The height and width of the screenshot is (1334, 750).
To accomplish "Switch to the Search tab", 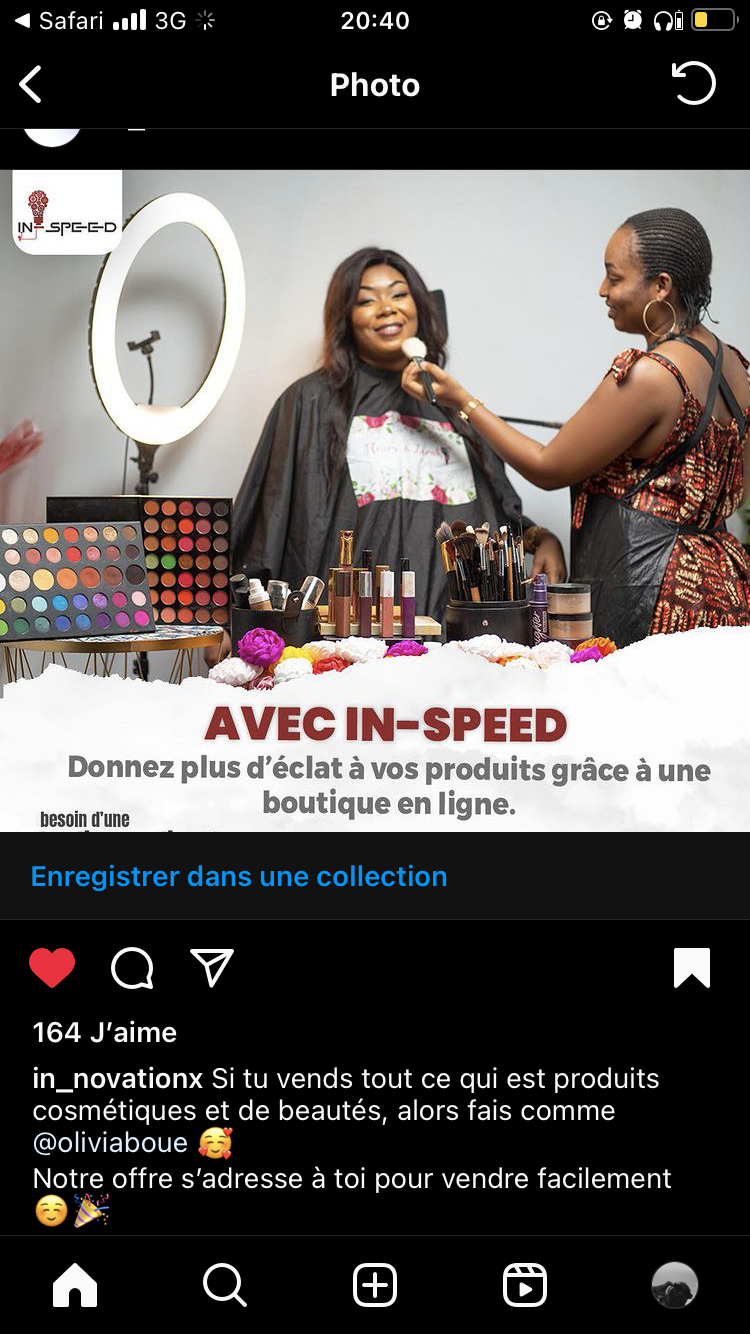I will pos(224,1285).
